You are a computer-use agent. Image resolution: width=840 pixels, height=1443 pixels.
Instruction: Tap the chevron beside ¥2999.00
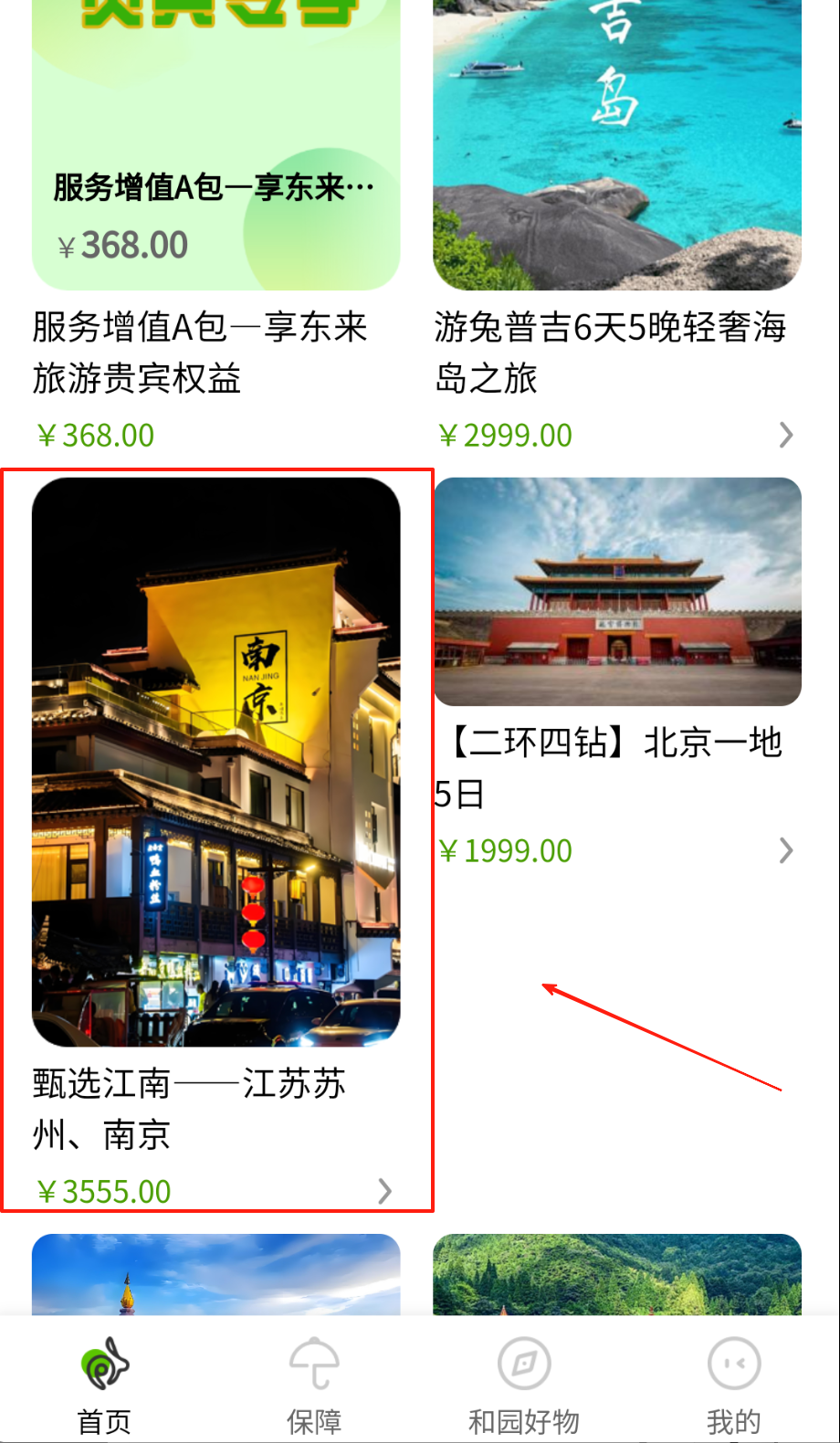click(785, 436)
